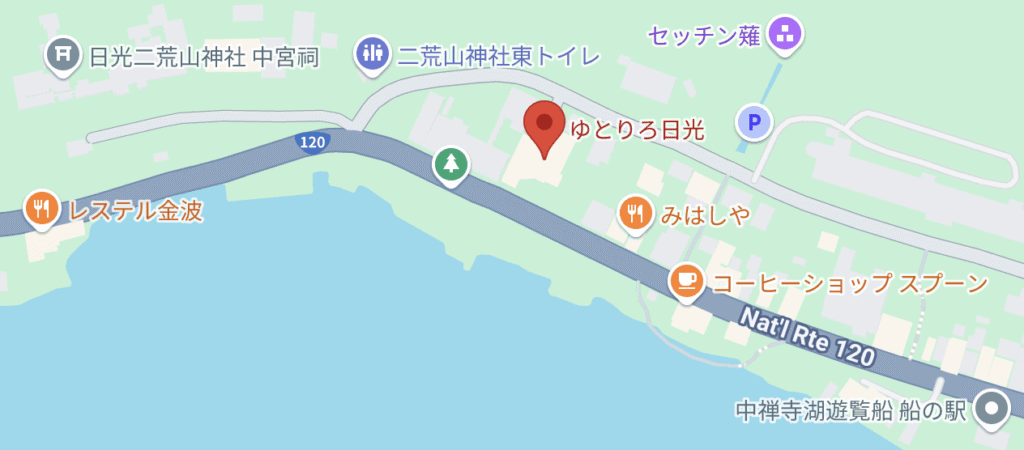Open レステル金波 restaurant marker
The height and width of the screenshot is (450, 1024).
click(41, 209)
